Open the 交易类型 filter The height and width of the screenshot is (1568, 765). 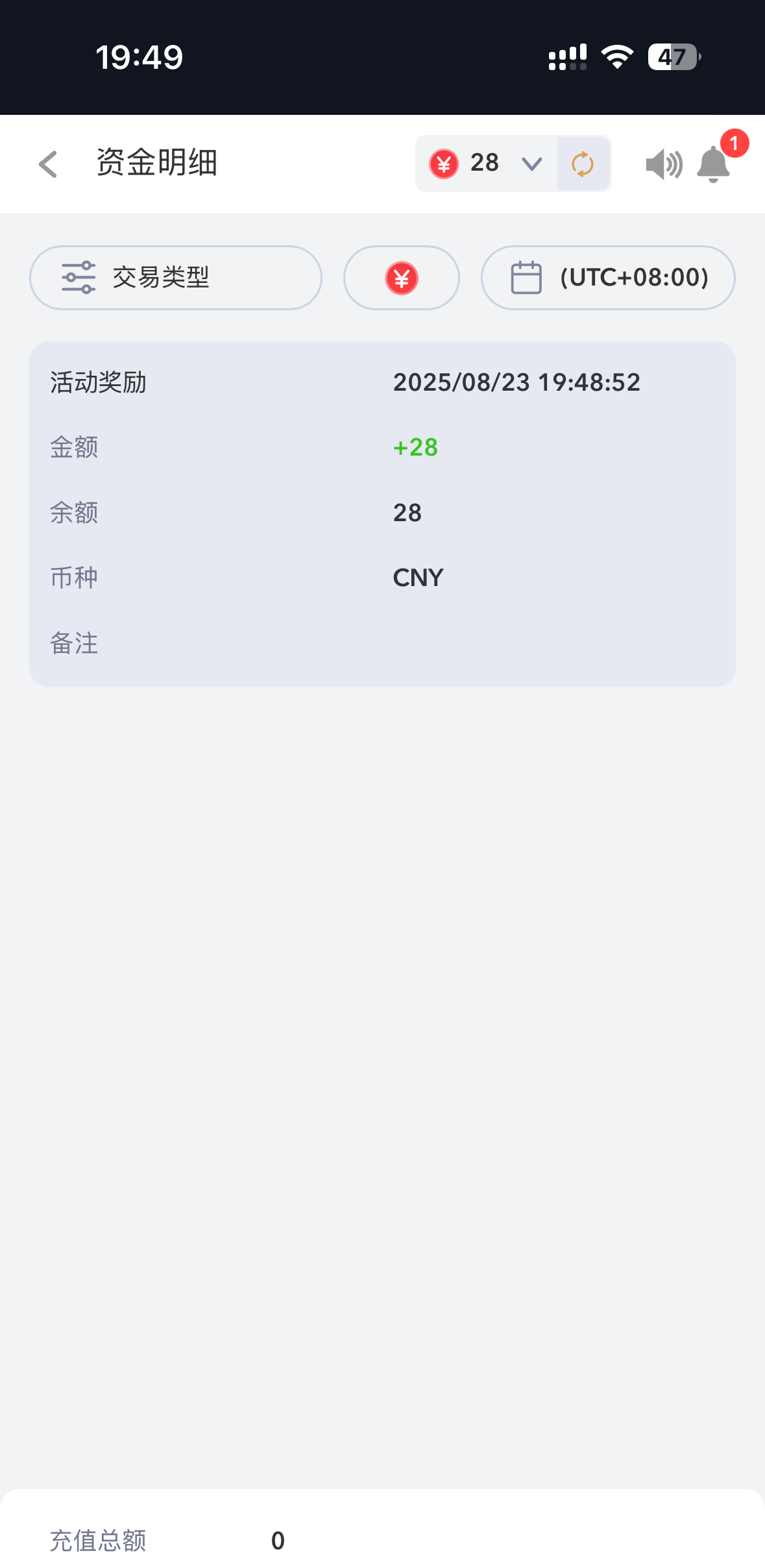coord(175,278)
